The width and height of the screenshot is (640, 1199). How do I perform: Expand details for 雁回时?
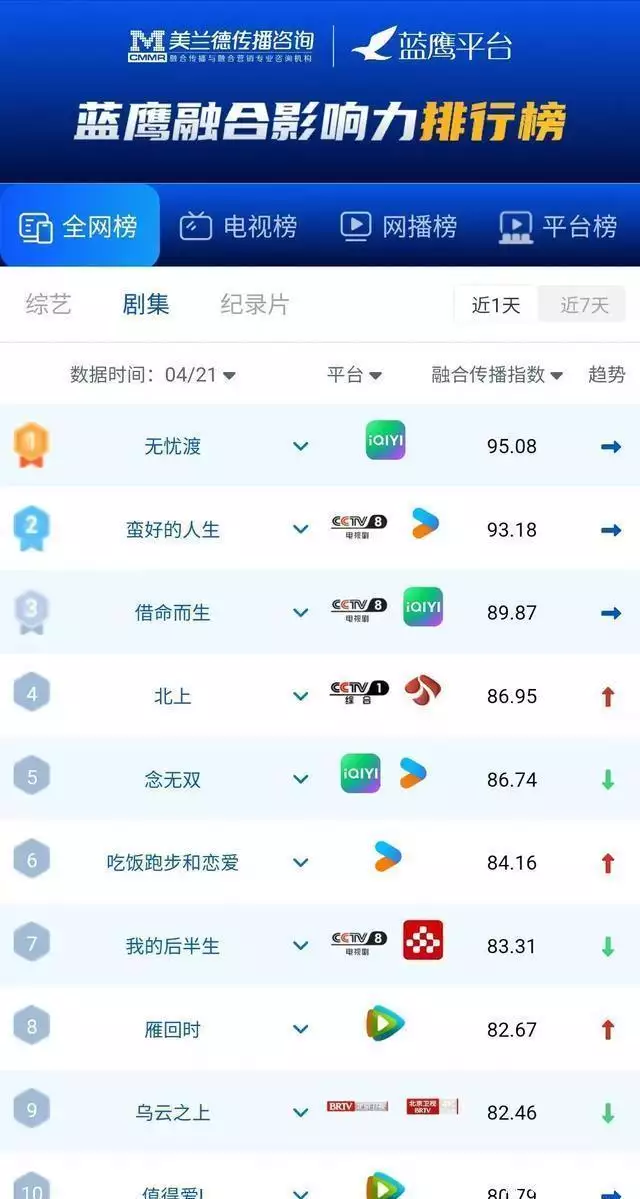pos(301,1029)
